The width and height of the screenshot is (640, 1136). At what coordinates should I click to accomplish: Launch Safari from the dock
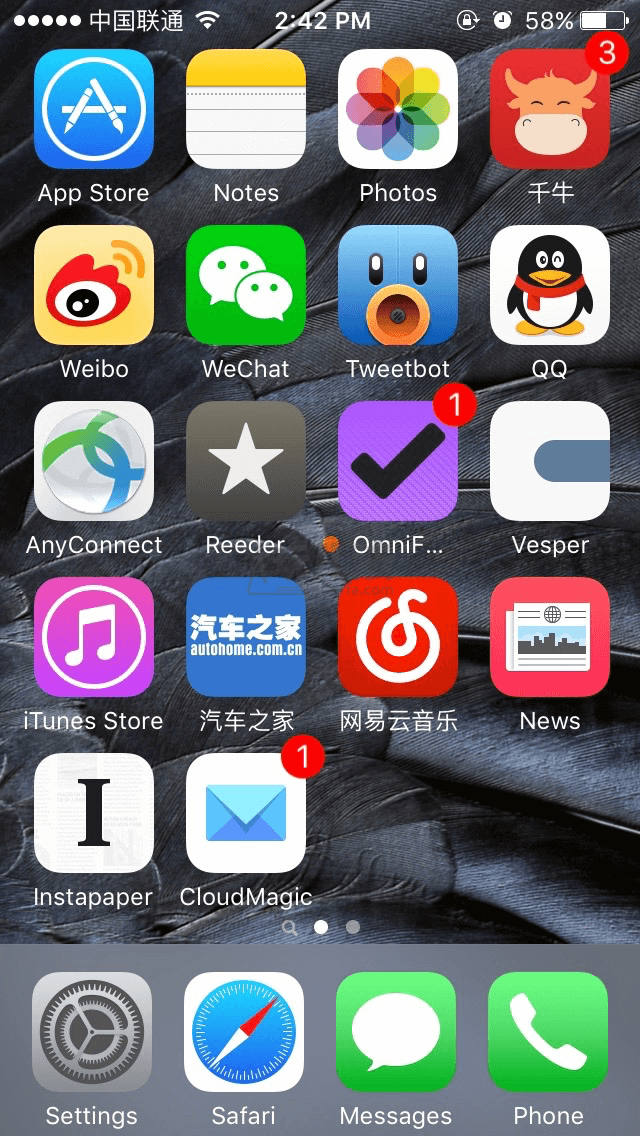coord(244,1031)
